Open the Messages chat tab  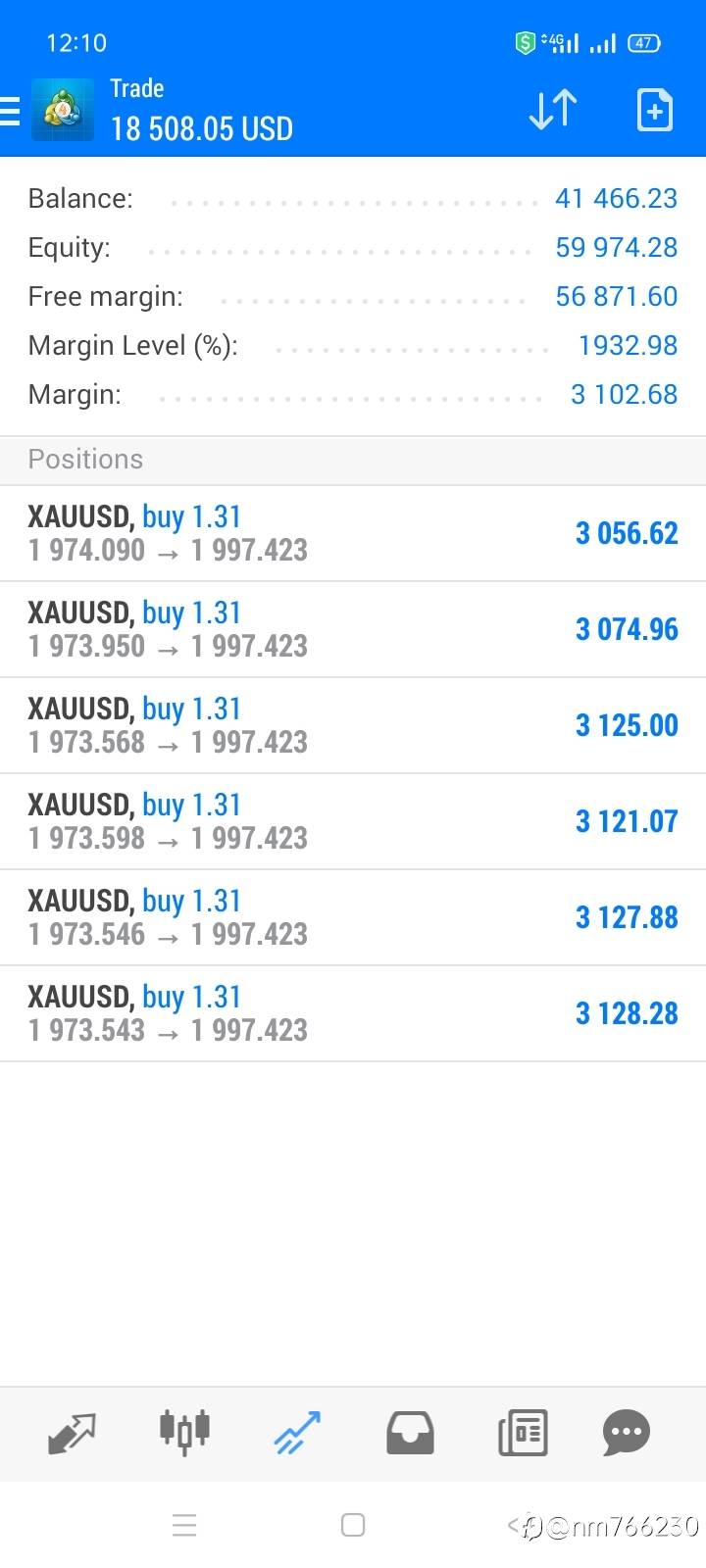pyautogui.click(x=627, y=1434)
